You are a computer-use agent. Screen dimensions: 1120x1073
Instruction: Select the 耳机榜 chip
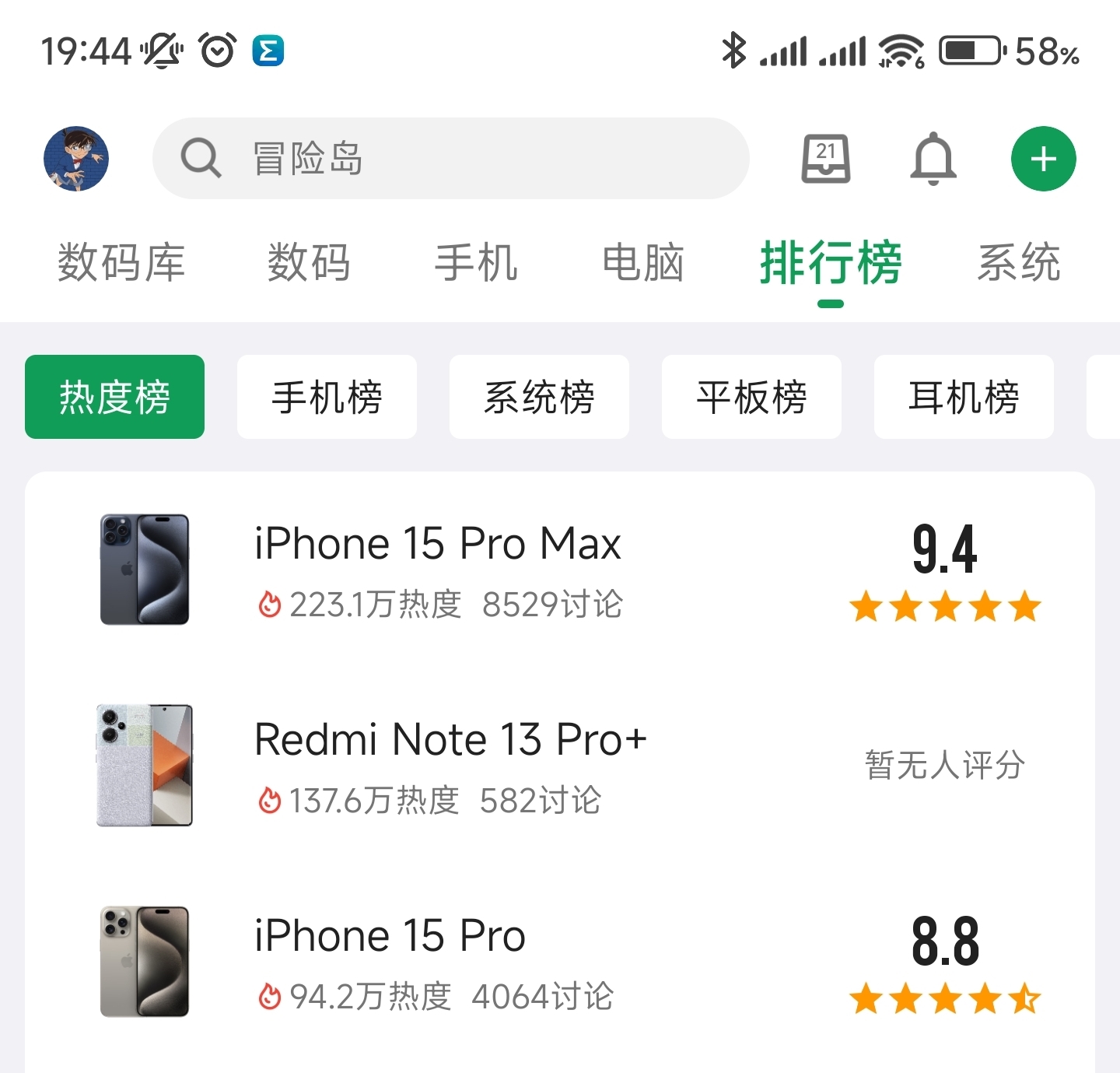click(964, 397)
